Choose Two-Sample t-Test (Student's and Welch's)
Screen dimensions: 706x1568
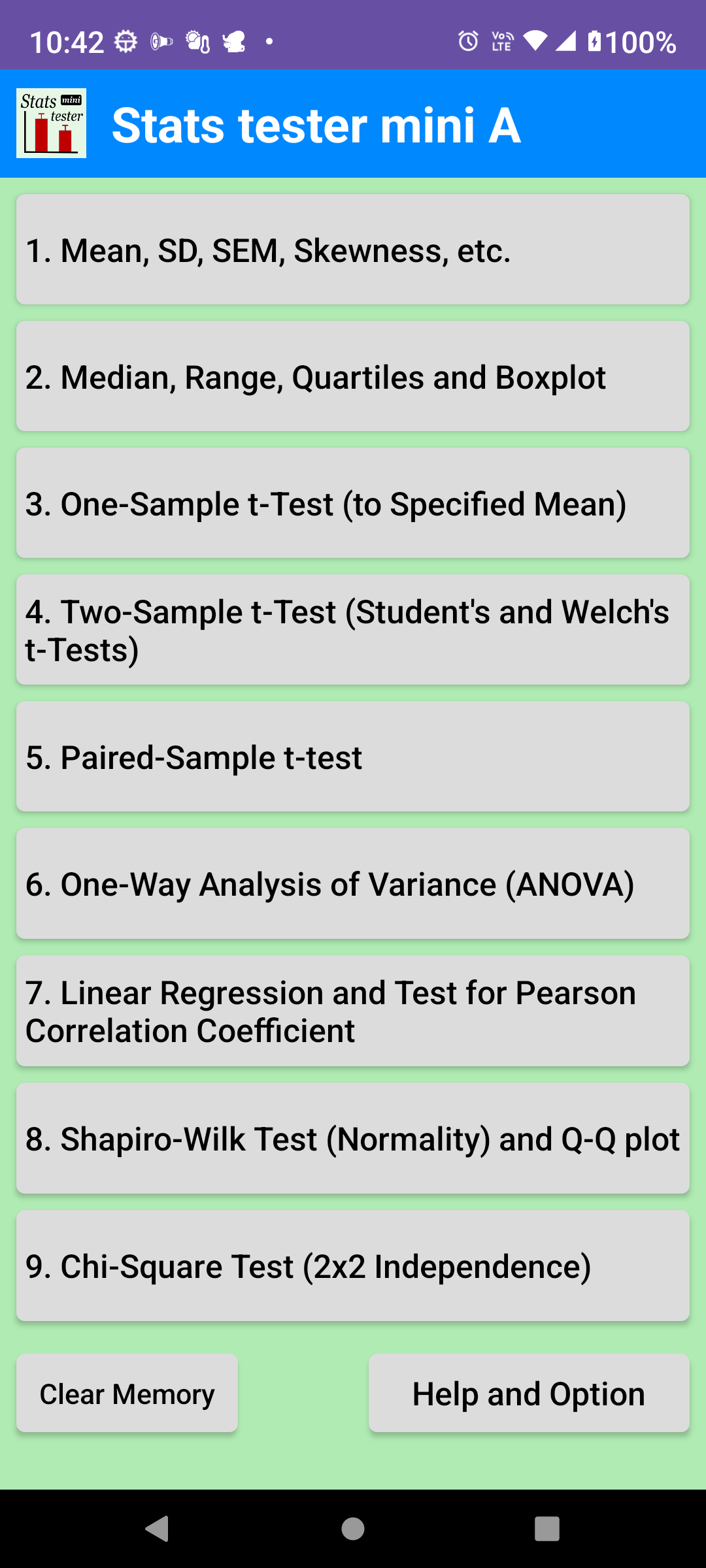coord(353,630)
